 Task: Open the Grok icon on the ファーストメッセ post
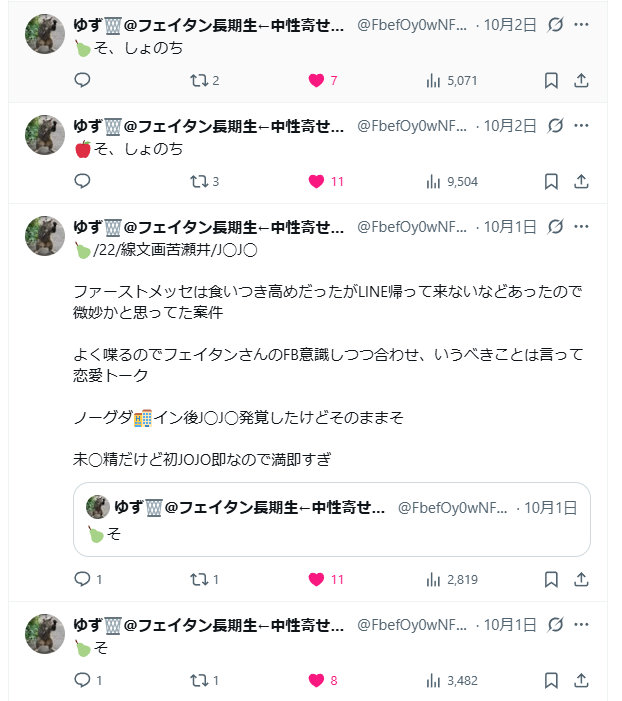556,225
